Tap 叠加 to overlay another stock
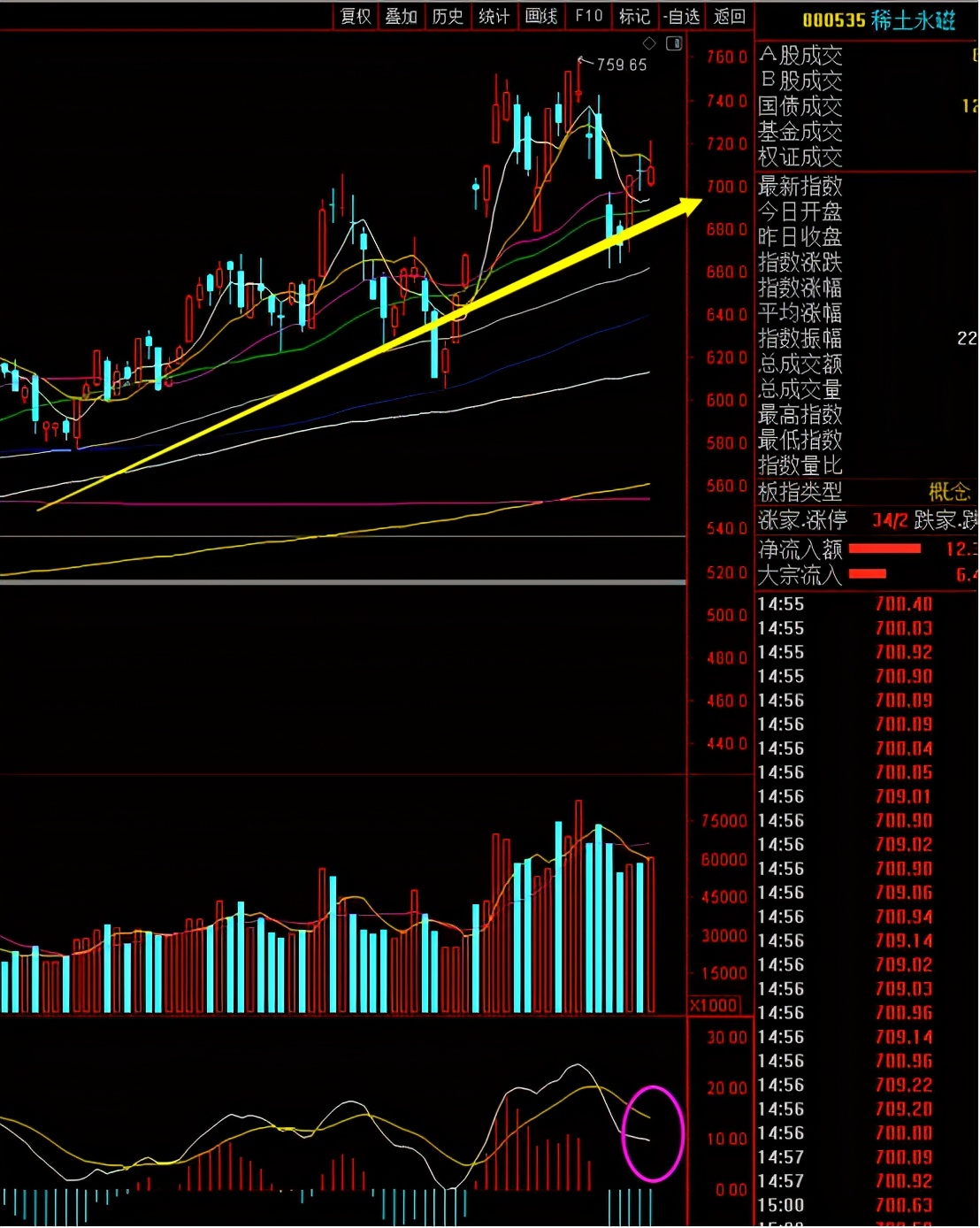The width and height of the screenshot is (980, 1228). [x=402, y=16]
